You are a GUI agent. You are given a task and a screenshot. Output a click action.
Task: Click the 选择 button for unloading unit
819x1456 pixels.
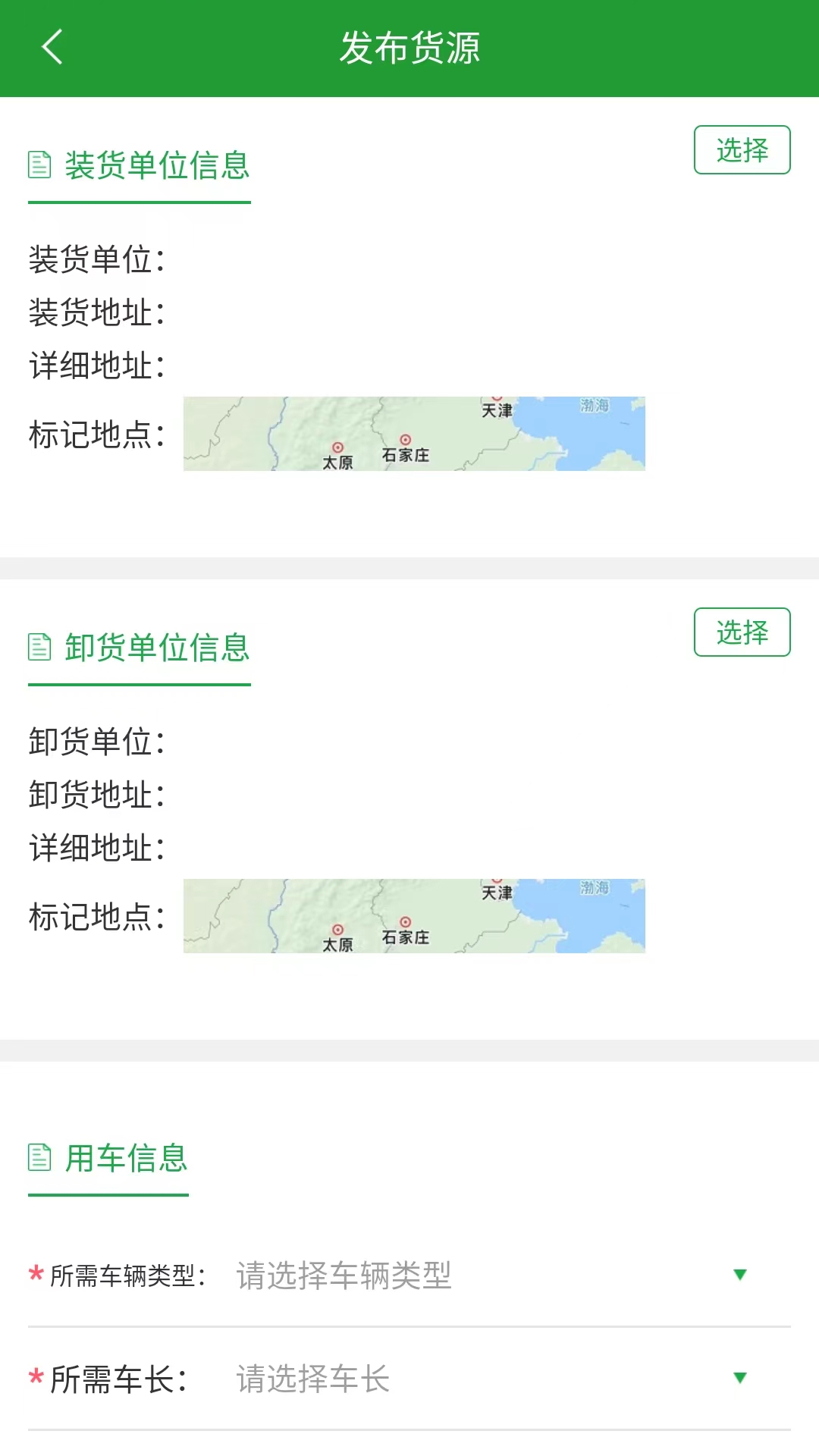(x=742, y=632)
